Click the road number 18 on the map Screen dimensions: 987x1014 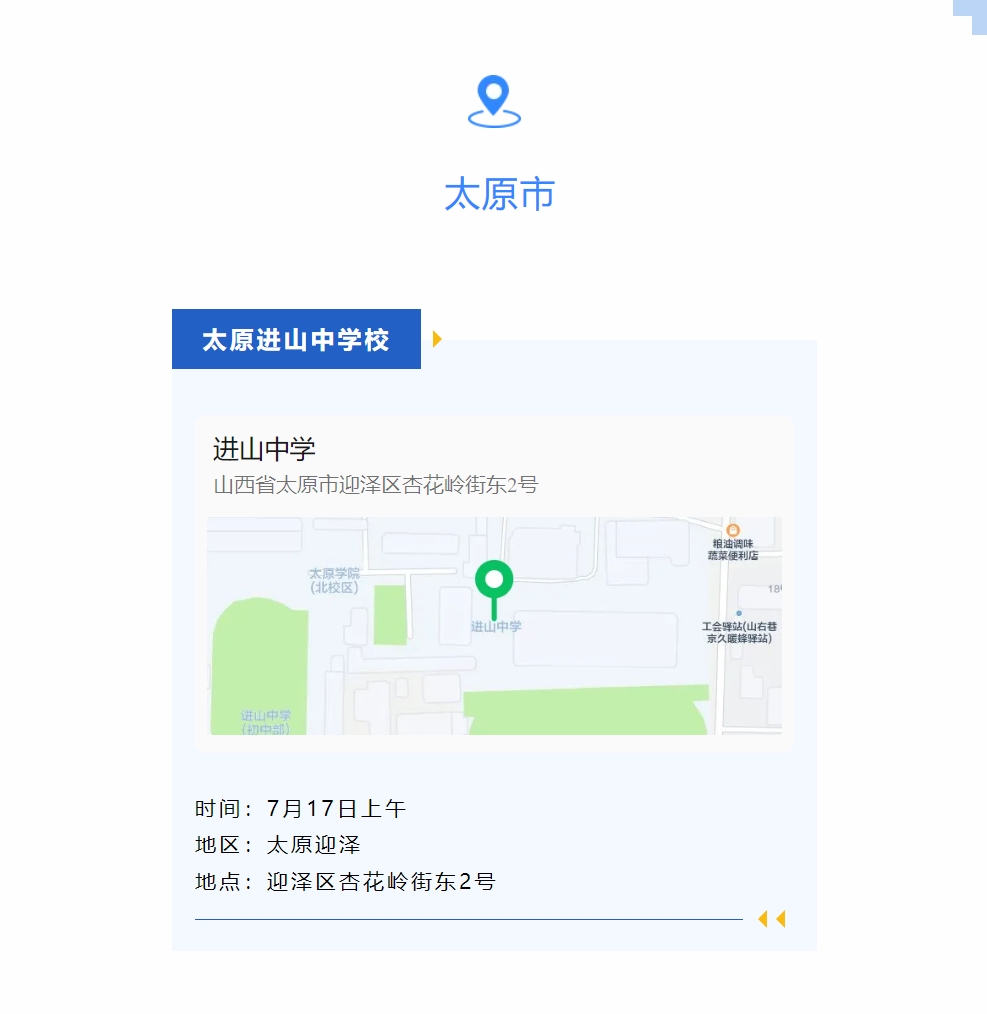[773, 587]
